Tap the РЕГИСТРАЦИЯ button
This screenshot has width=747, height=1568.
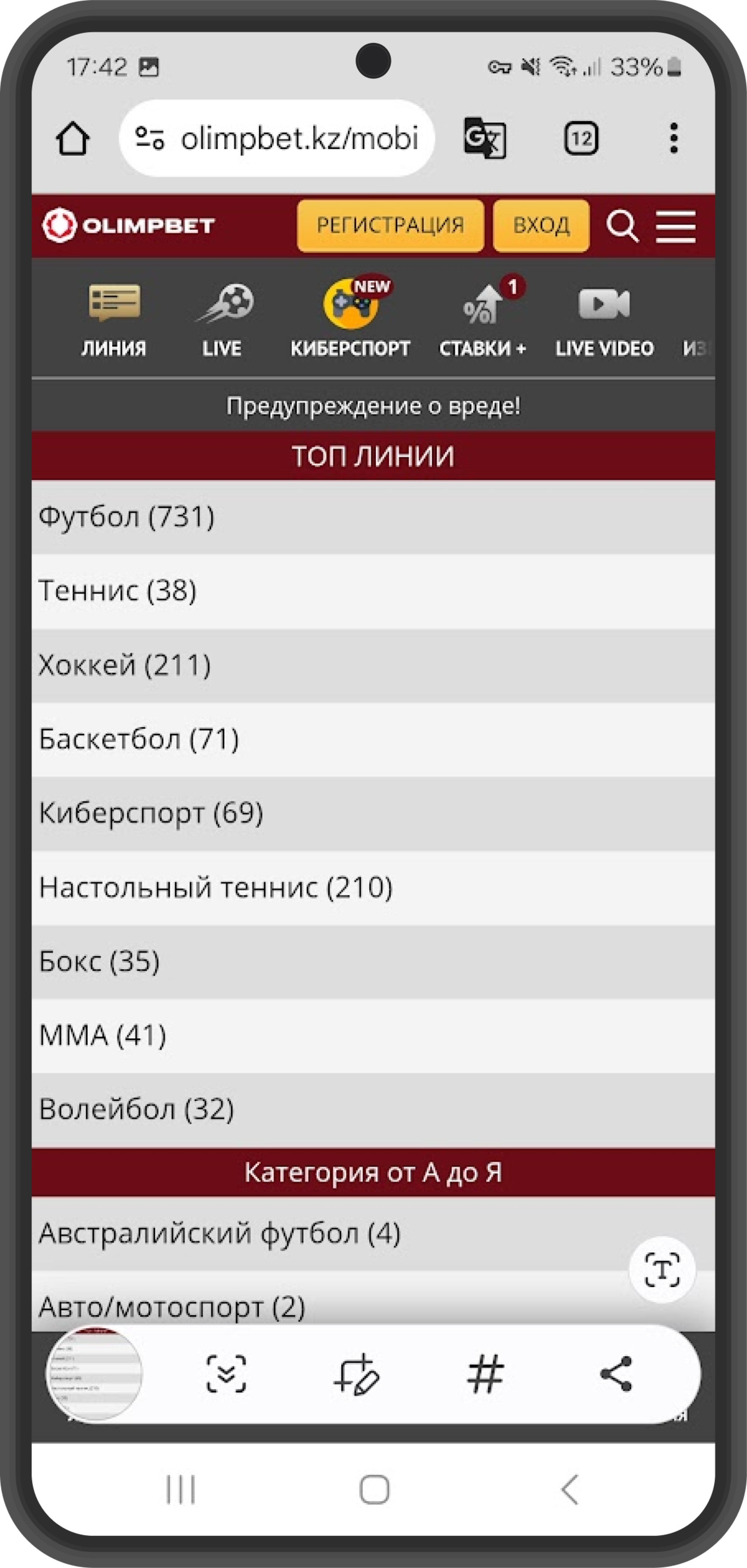390,225
